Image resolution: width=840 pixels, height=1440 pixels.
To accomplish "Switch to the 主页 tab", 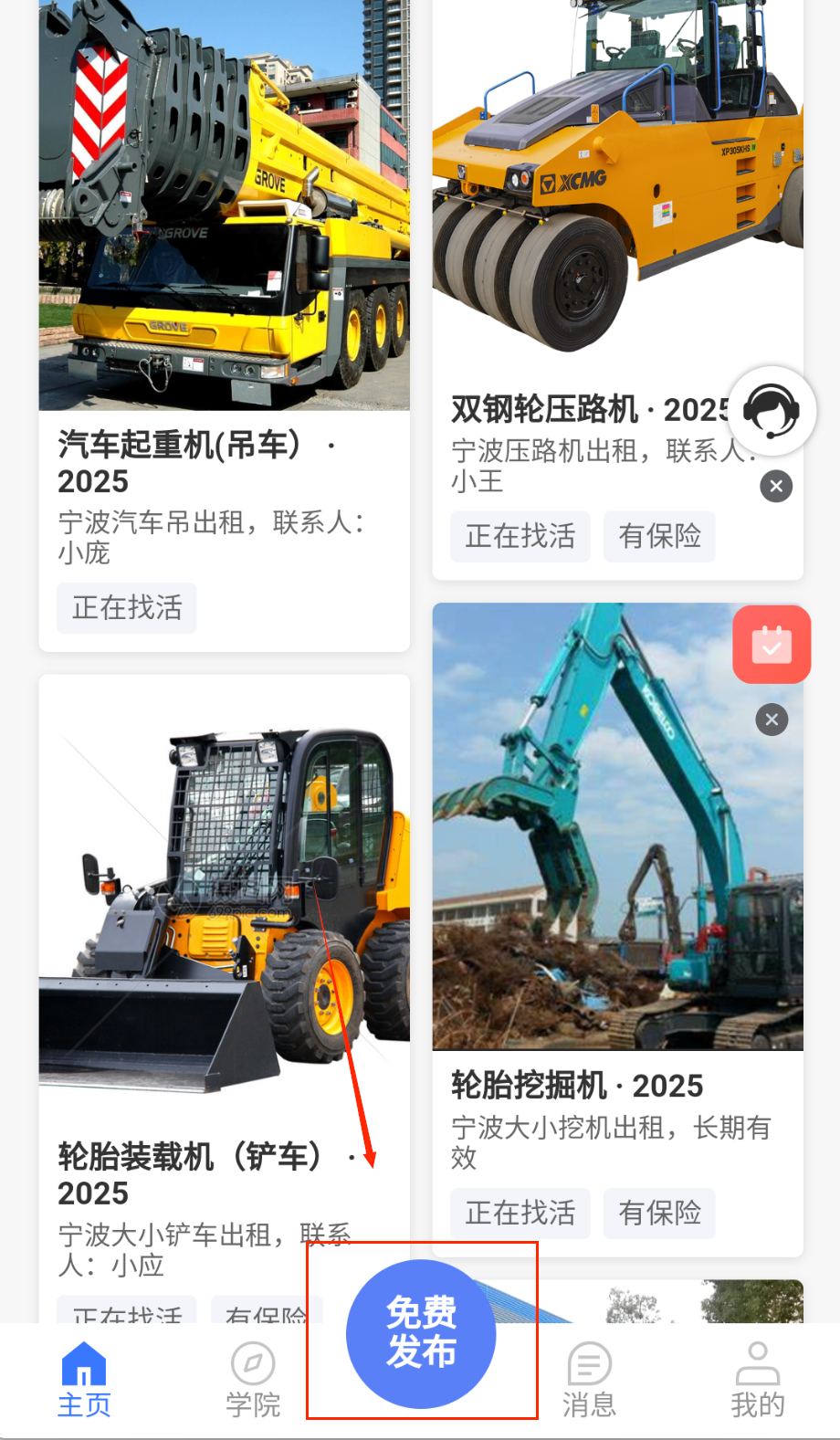I will click(x=84, y=1380).
